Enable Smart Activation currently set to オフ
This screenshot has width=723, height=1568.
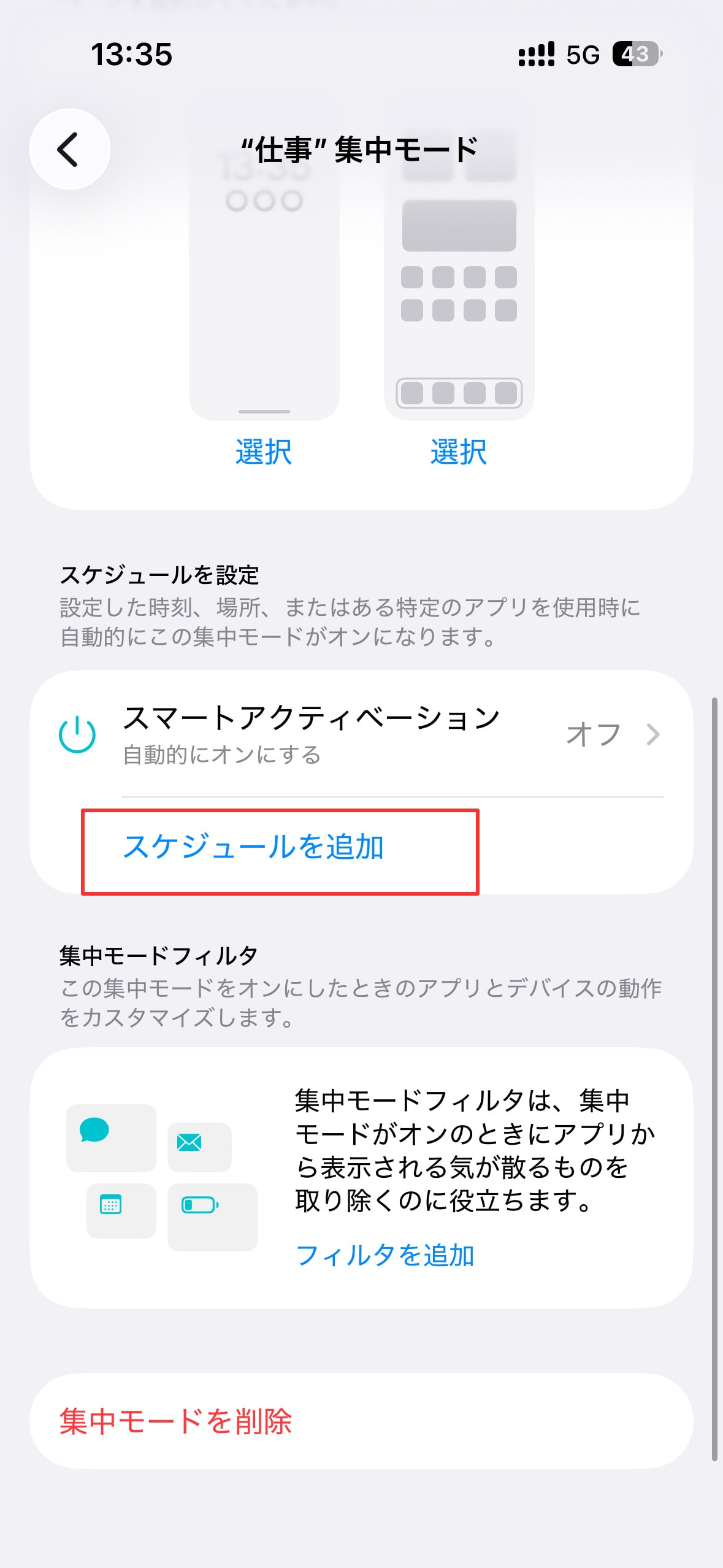[x=593, y=734]
